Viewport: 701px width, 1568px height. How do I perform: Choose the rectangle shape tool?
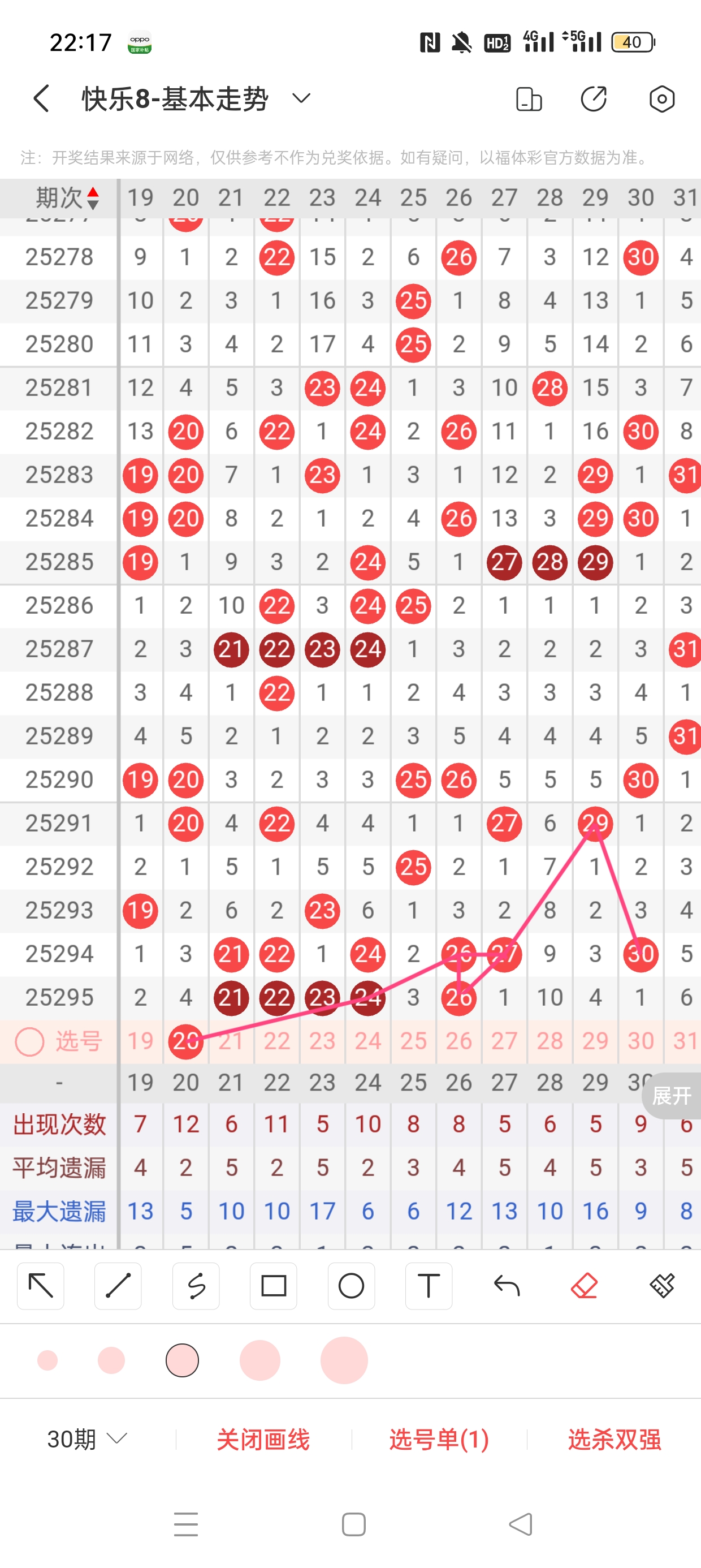273,1286
